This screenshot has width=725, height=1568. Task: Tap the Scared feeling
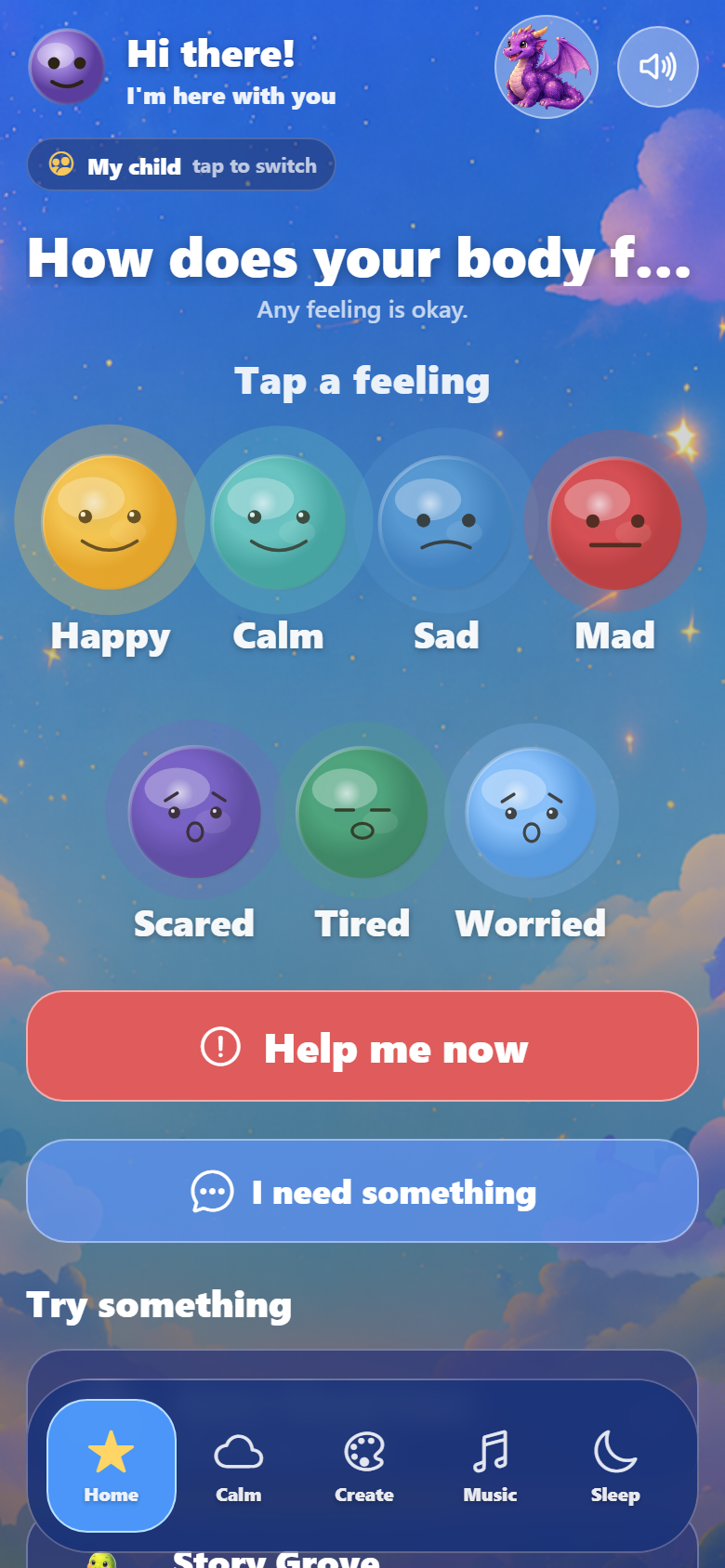tap(194, 813)
